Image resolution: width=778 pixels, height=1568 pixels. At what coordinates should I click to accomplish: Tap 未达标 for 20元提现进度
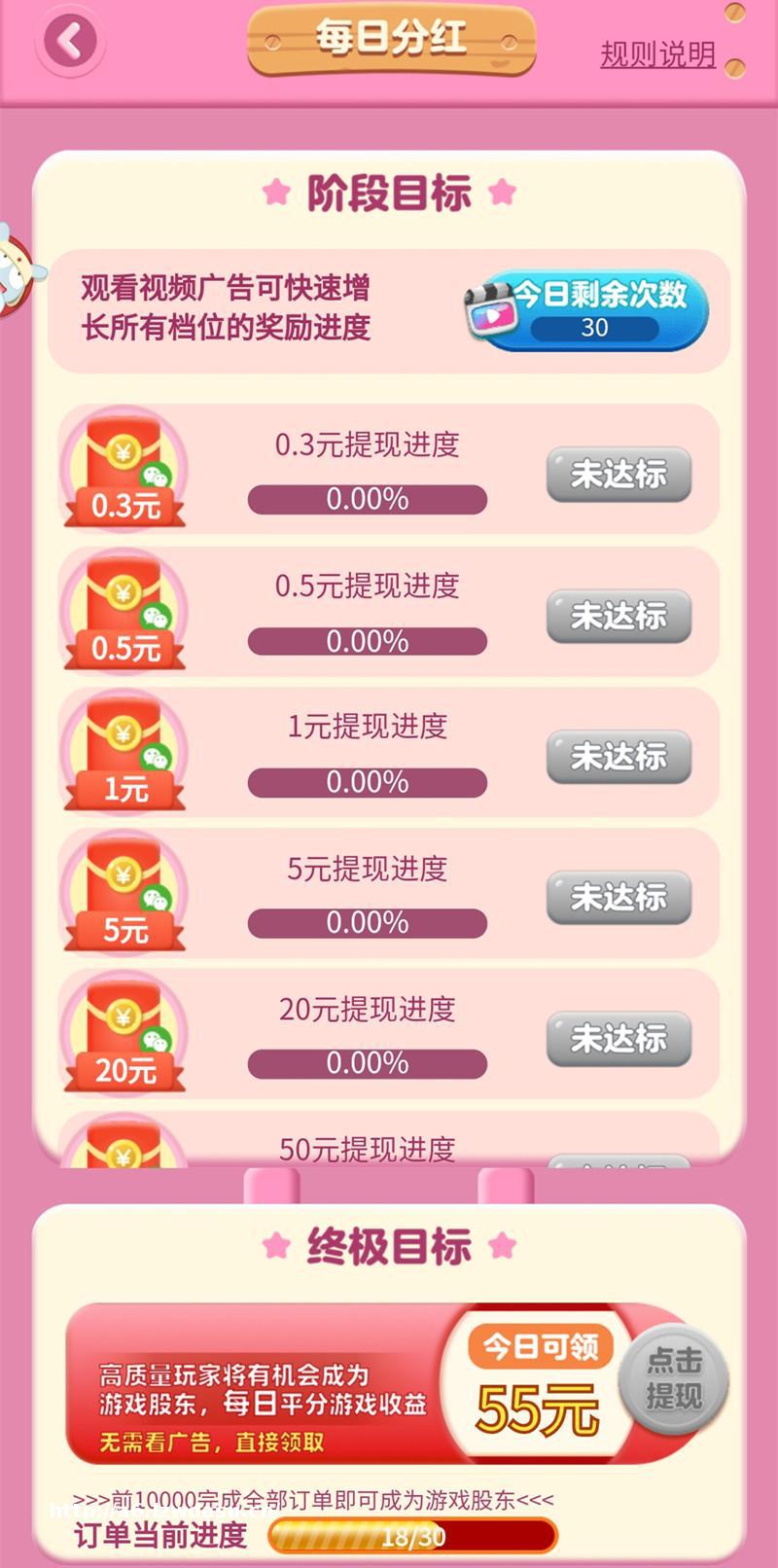pyautogui.click(x=619, y=1039)
